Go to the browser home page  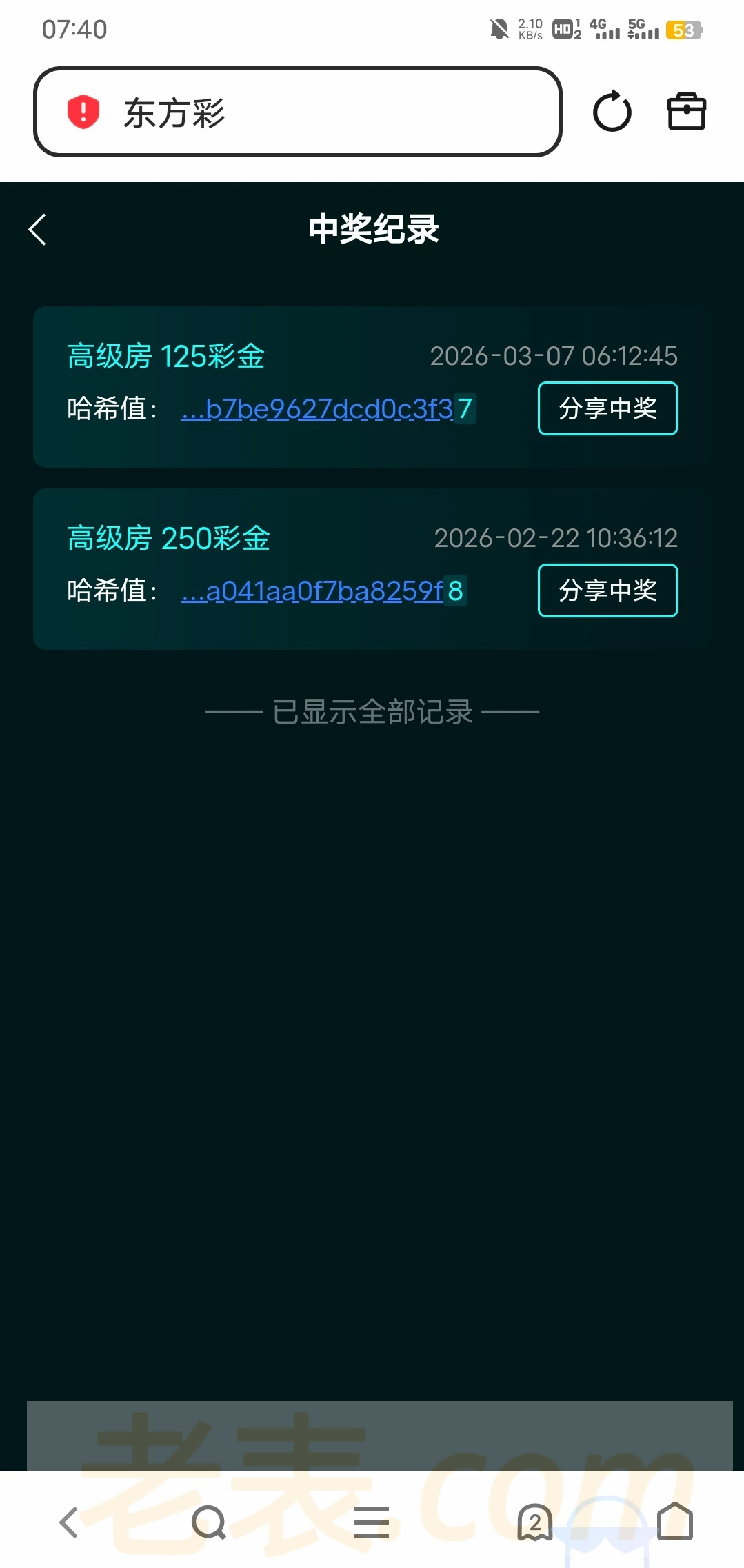point(674,1521)
